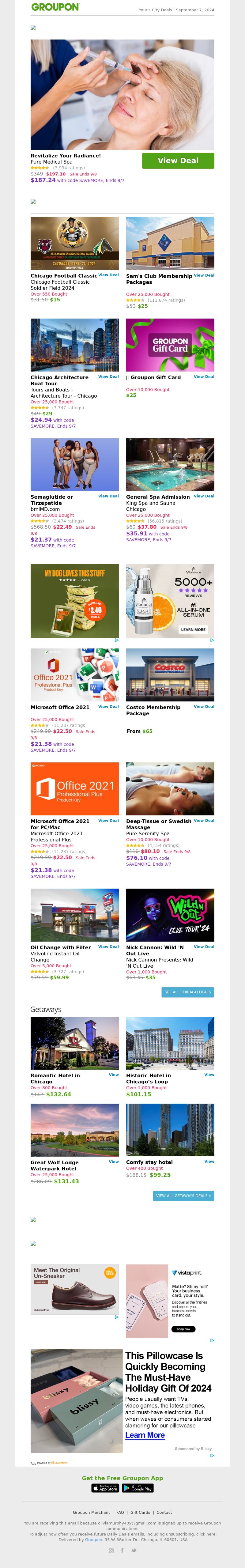Open the FAQ footer link
245x1568 pixels.
click(120, 1512)
